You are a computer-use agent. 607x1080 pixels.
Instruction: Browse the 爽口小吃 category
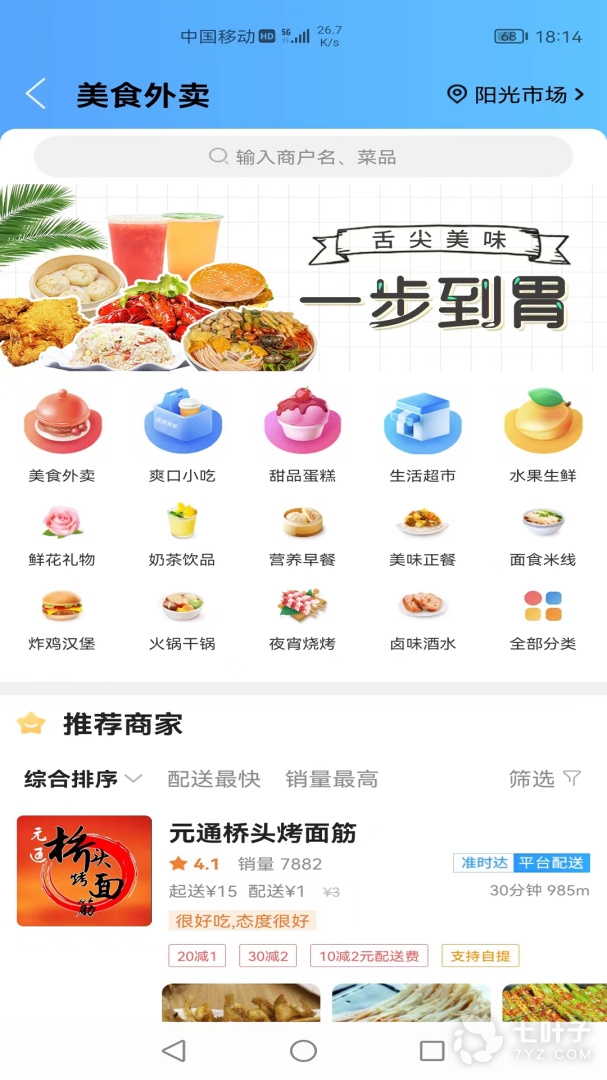(182, 437)
